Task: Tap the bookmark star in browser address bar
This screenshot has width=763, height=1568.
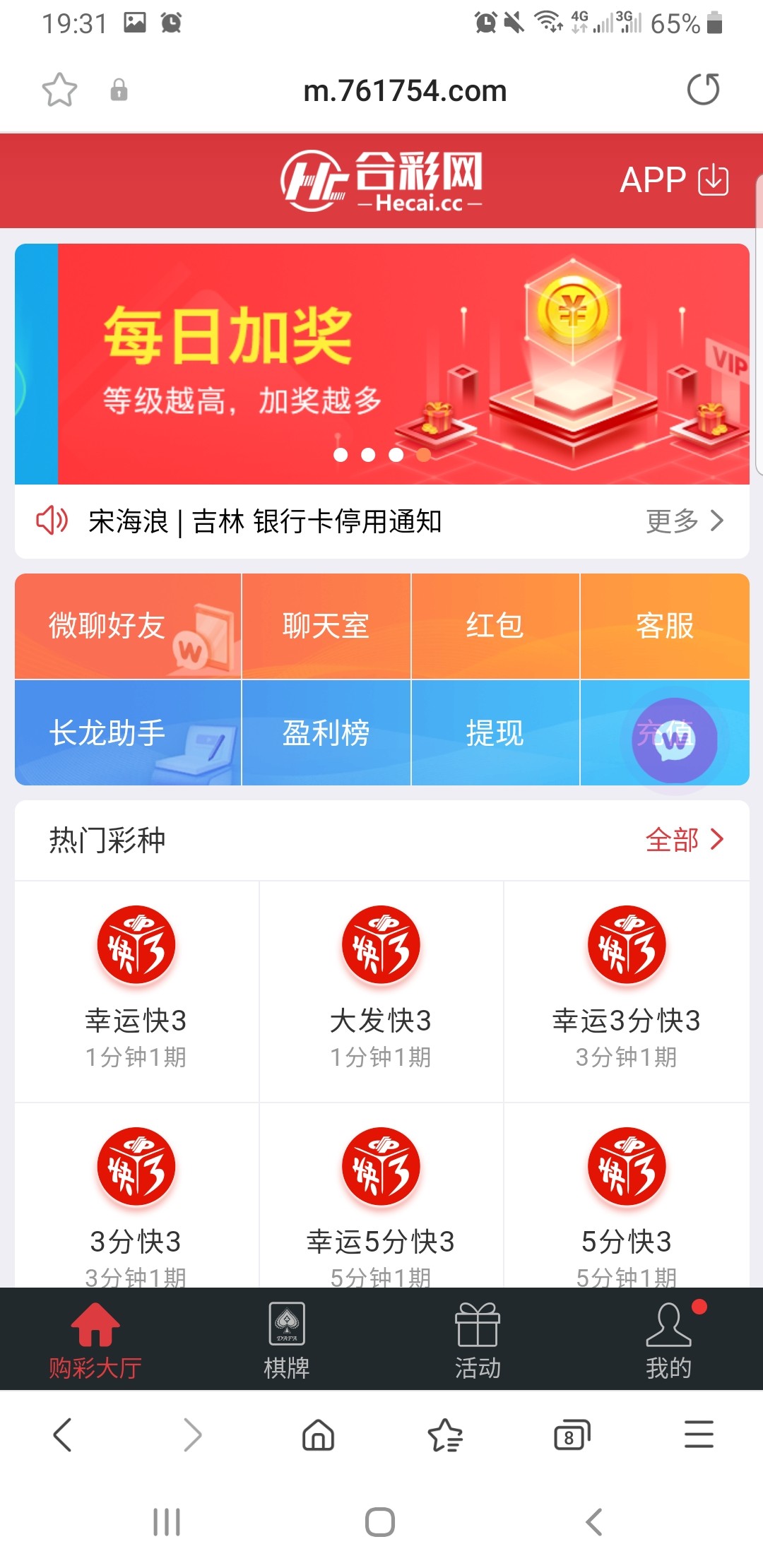Action: 59,90
